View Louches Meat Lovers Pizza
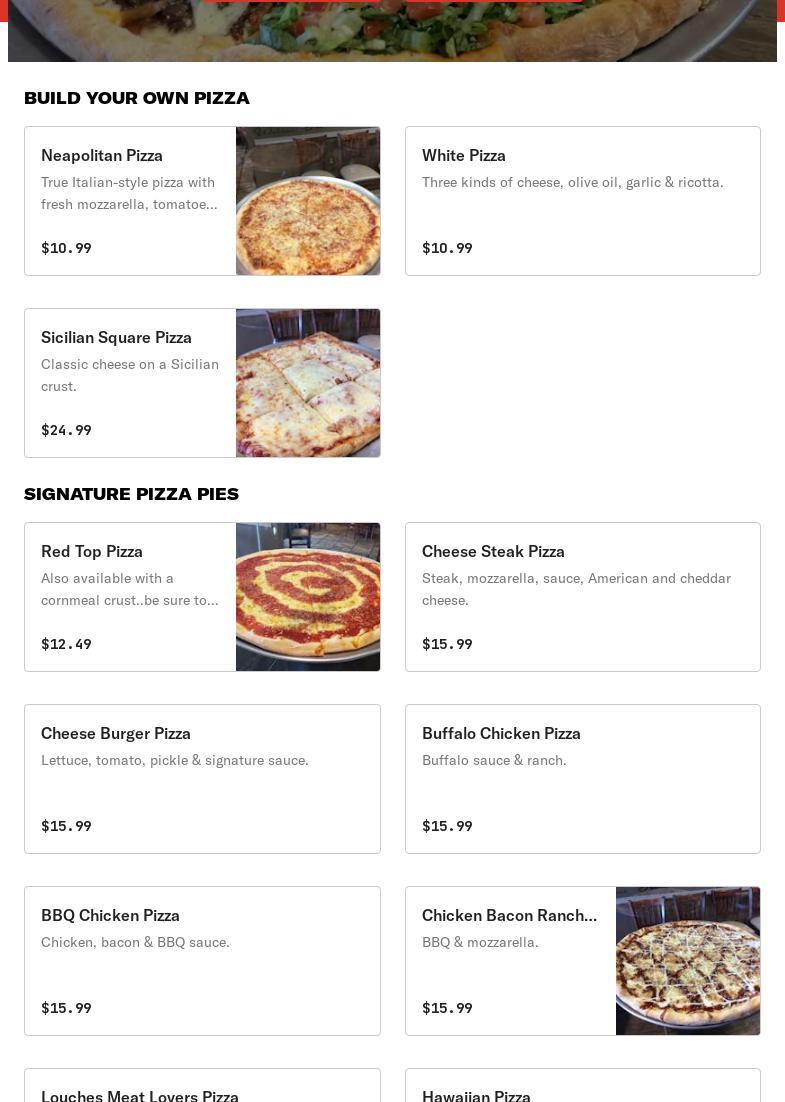 click(202, 1088)
